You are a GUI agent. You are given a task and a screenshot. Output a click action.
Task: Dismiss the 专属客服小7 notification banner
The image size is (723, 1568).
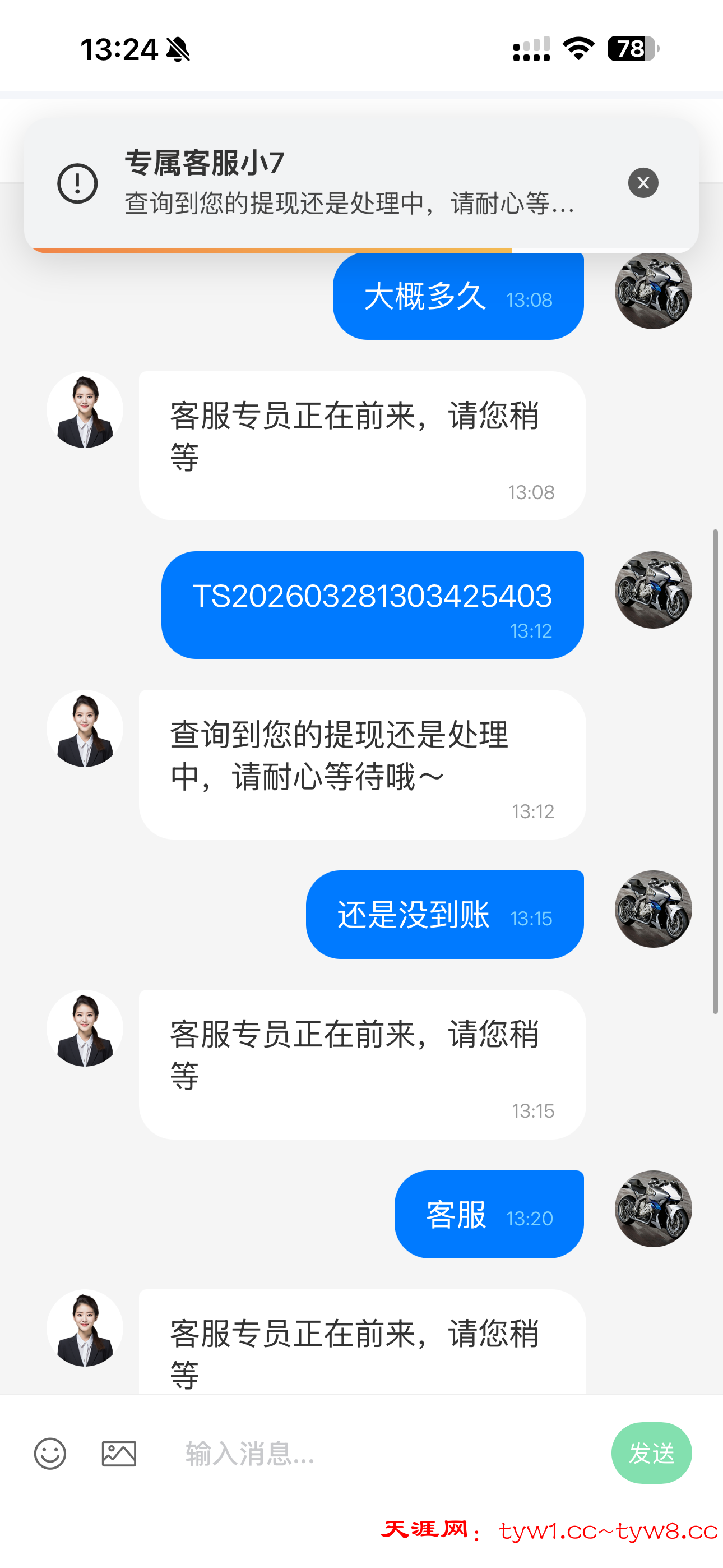(643, 183)
